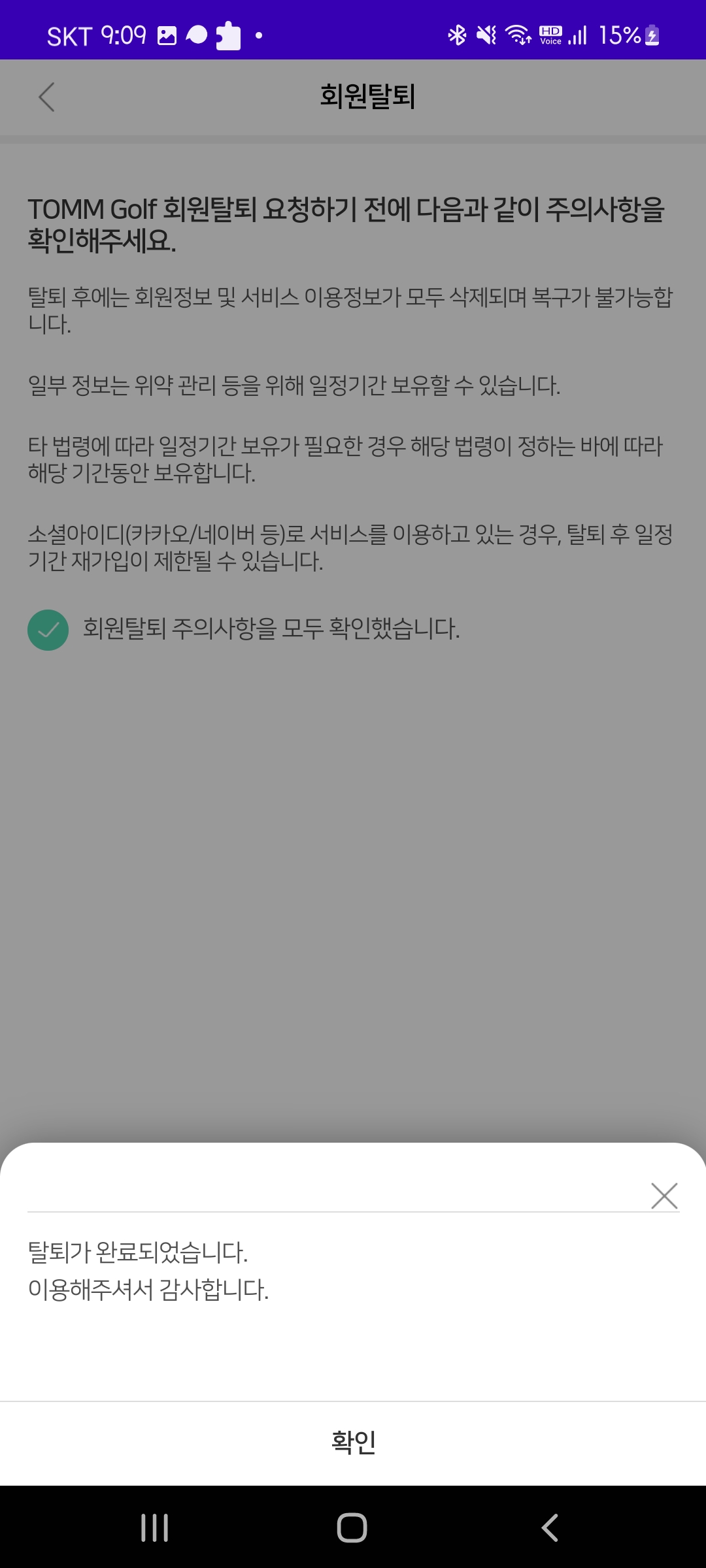
Task: Confirm the withdrawal complete message with 확인
Action: [353, 1442]
